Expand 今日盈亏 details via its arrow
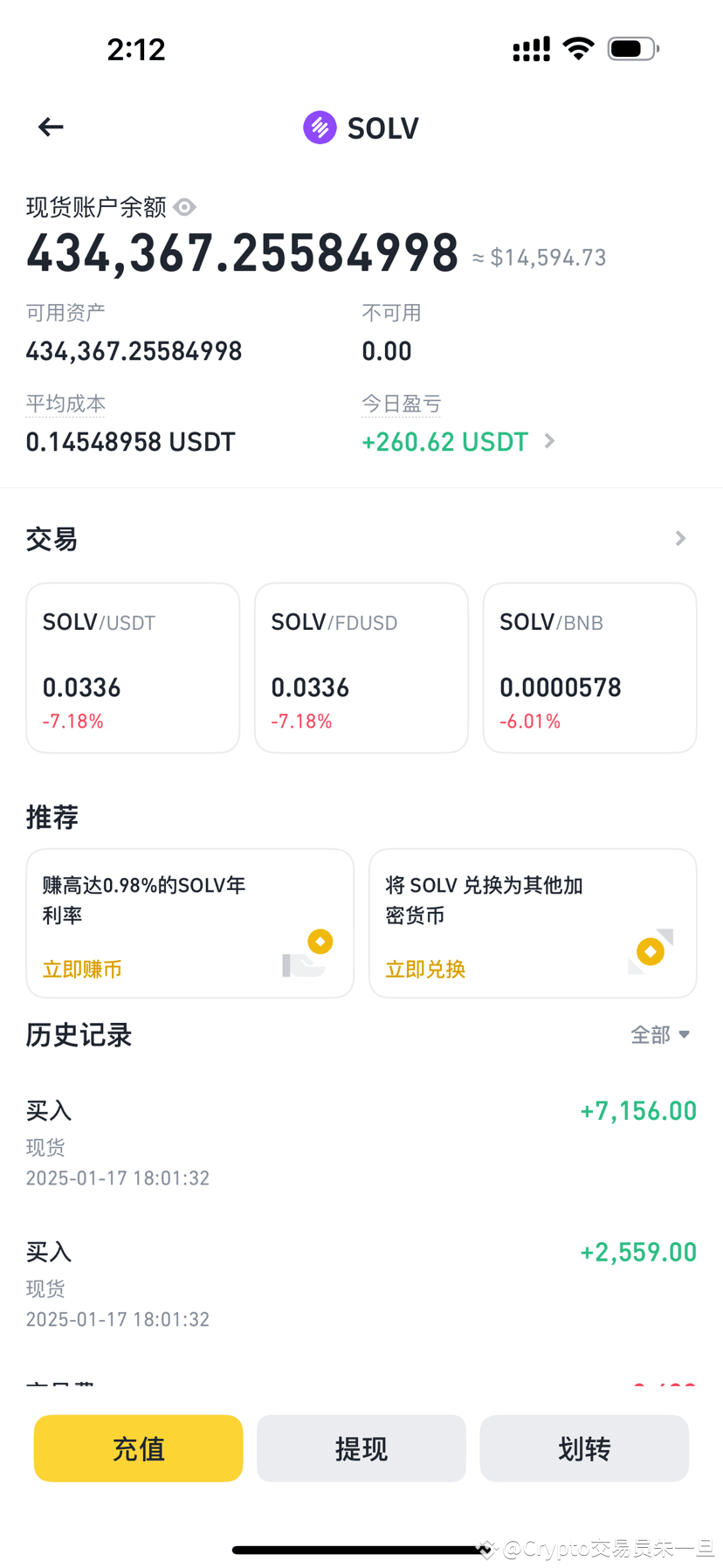Screen dimensions: 723x1568 coord(549,441)
